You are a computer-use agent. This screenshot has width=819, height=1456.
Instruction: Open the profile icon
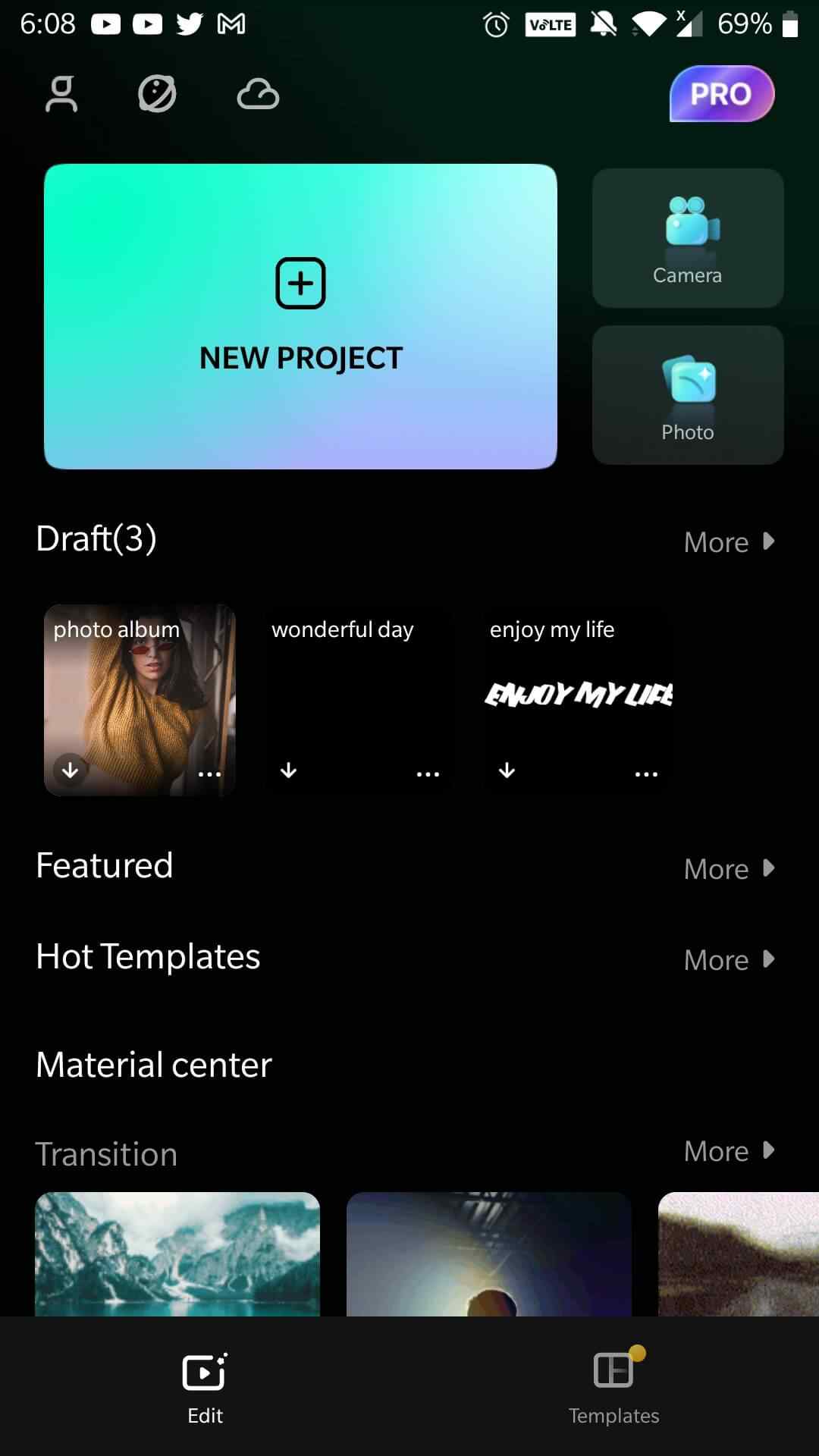coord(61,95)
